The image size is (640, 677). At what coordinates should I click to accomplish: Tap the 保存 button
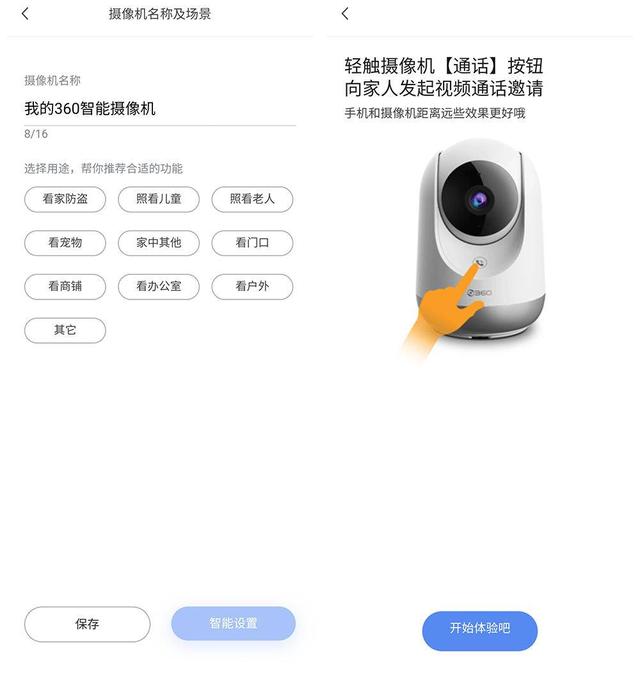coord(87,624)
